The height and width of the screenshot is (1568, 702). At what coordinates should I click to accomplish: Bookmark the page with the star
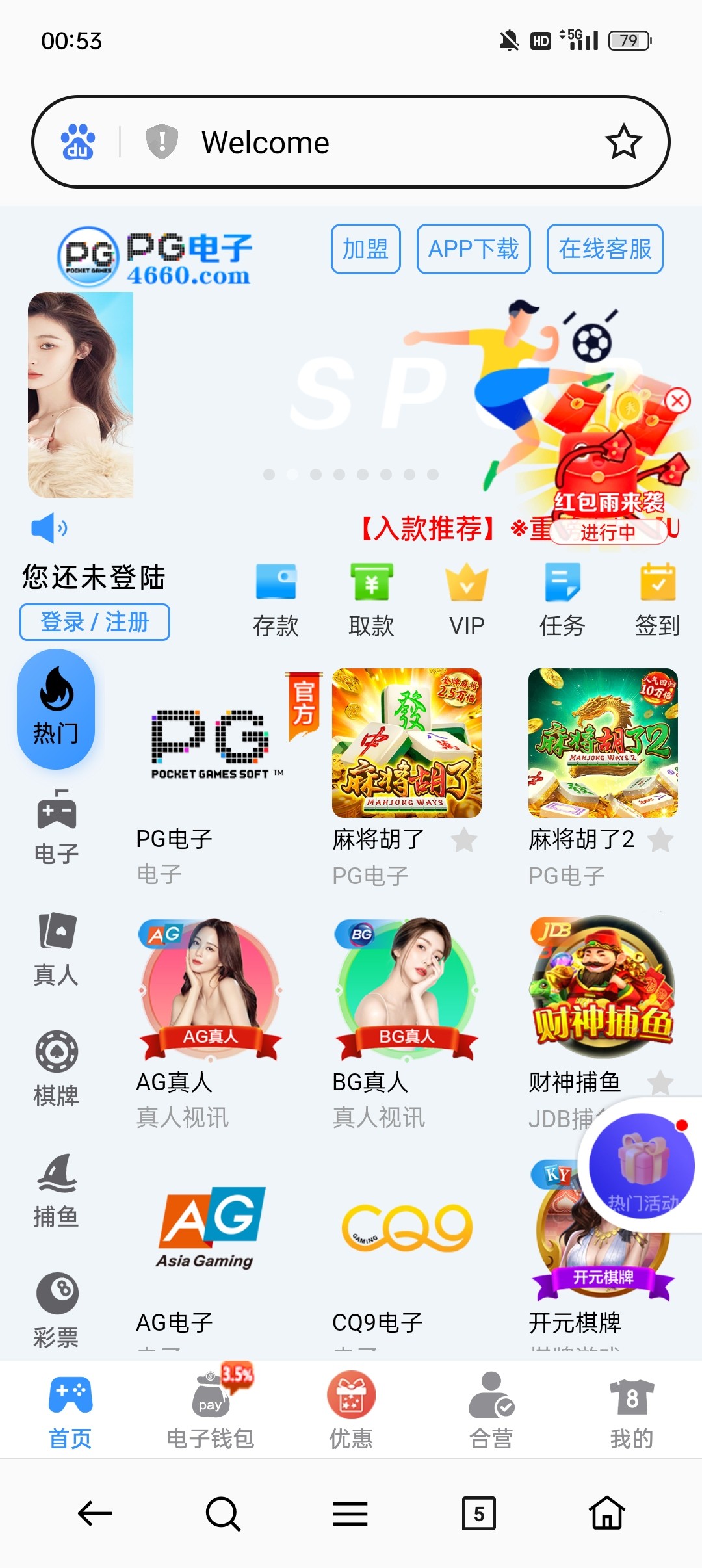pos(623,140)
